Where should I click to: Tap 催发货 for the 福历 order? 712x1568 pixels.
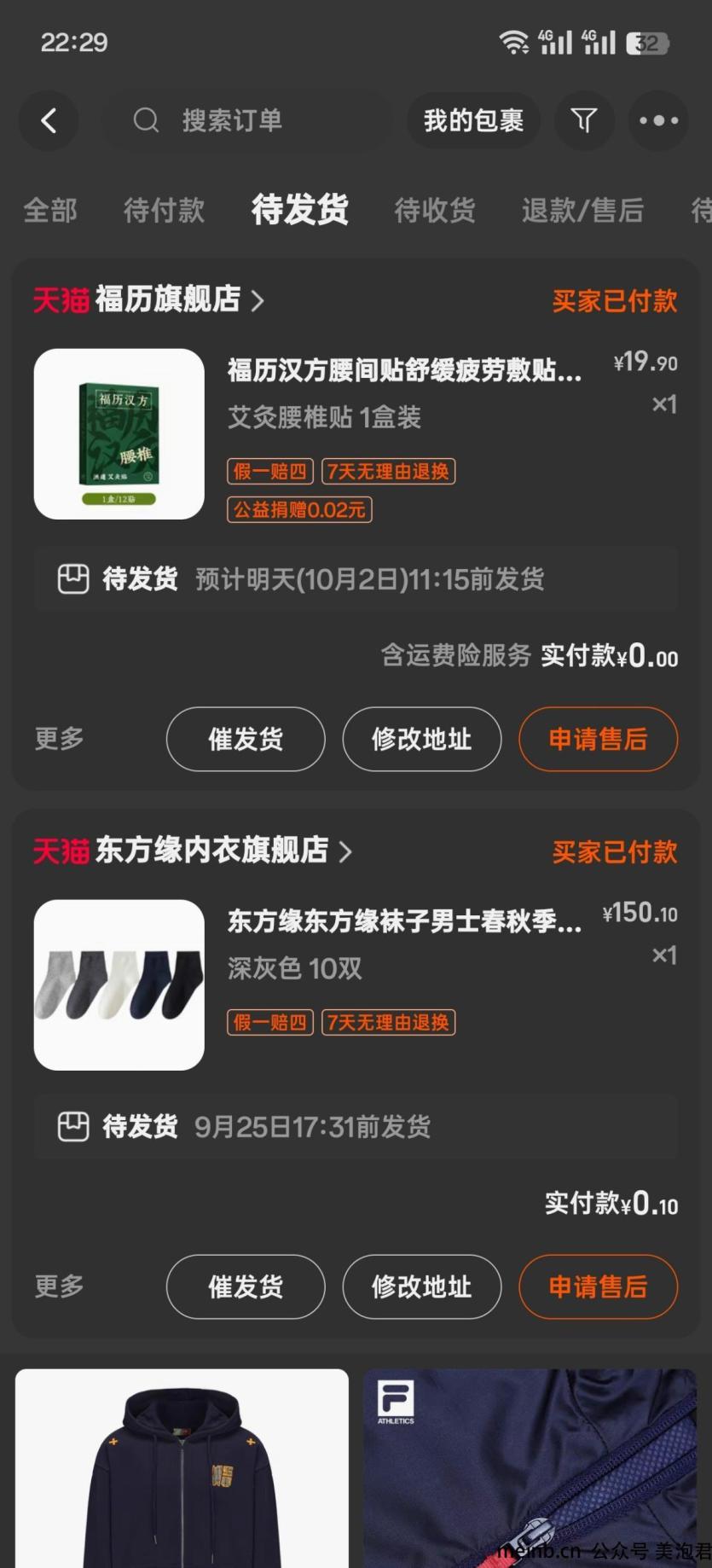246,739
